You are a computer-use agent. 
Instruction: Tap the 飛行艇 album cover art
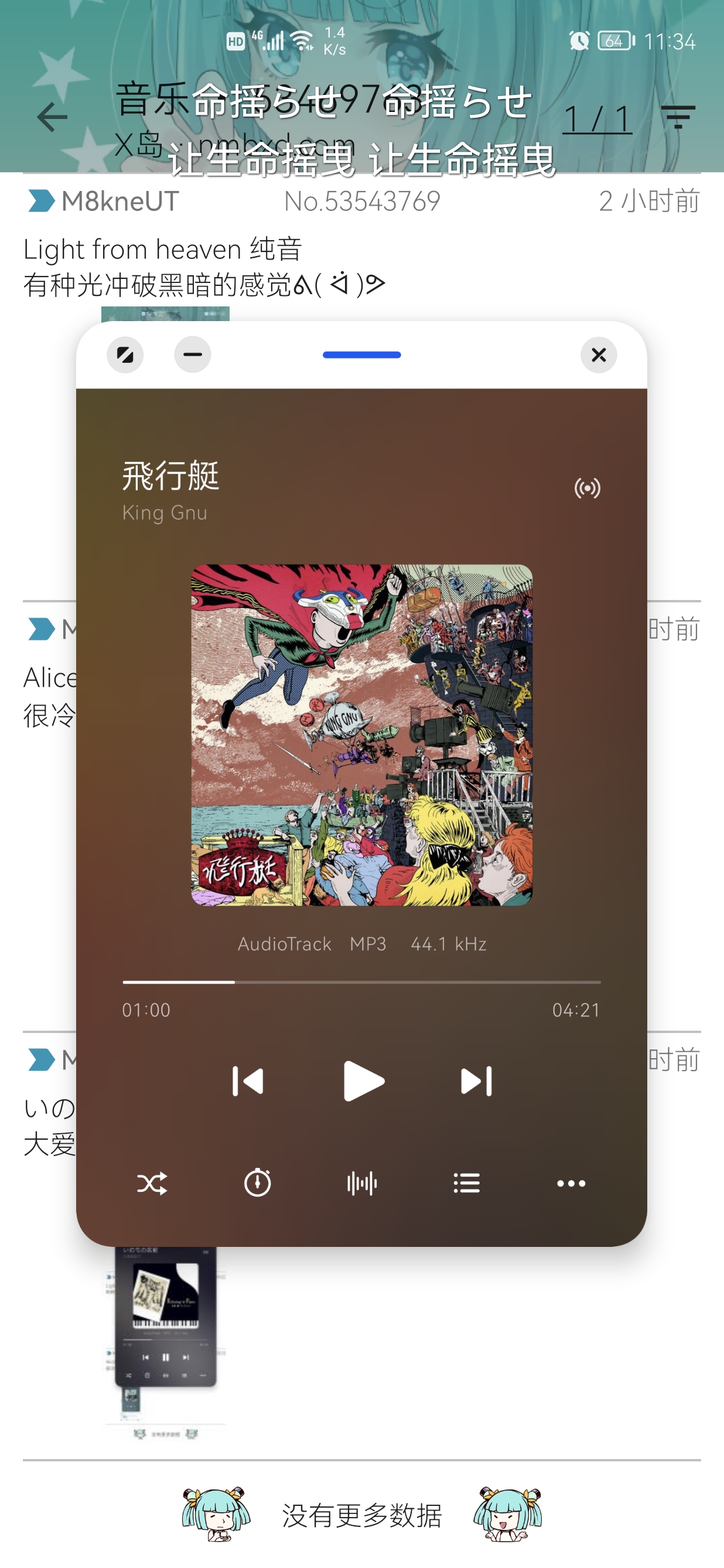pos(361,735)
